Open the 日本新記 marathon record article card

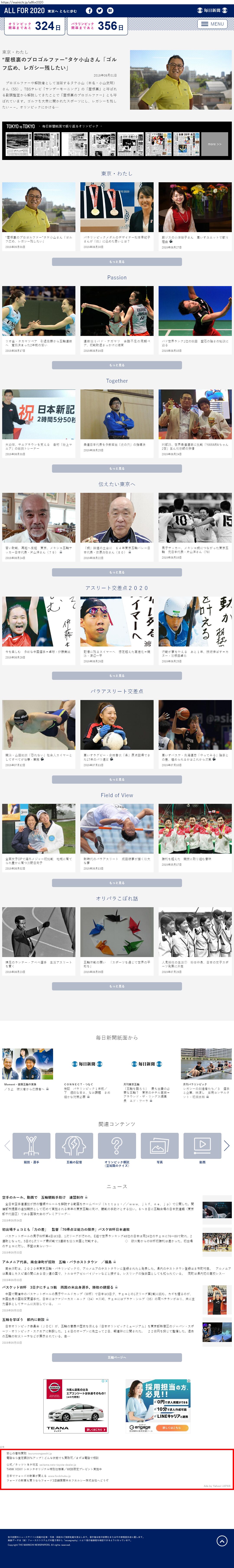click(39, 420)
